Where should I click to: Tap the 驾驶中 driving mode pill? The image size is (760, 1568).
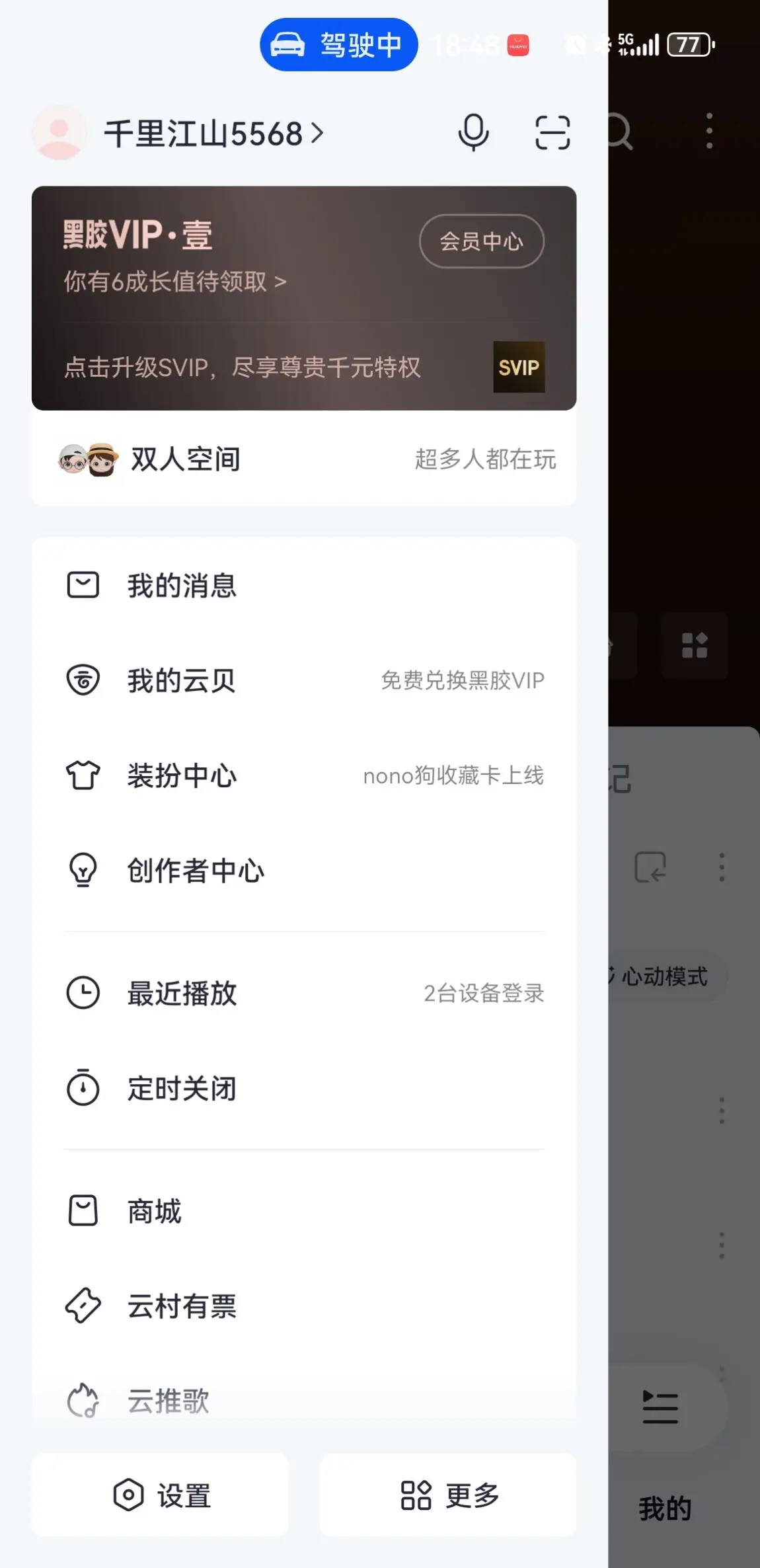coord(338,45)
